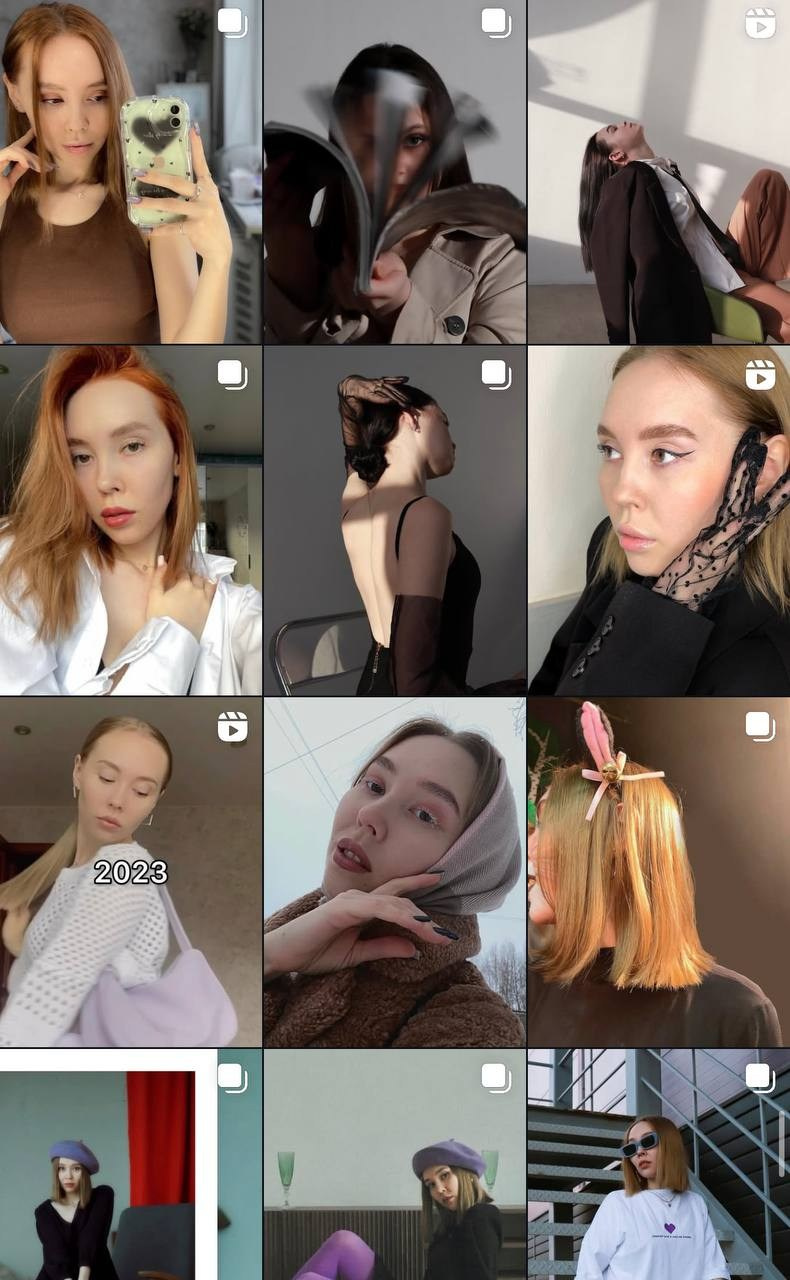Open the mirror selfie post with heart phone case
Image resolution: width=790 pixels, height=1280 pixels.
point(130,172)
